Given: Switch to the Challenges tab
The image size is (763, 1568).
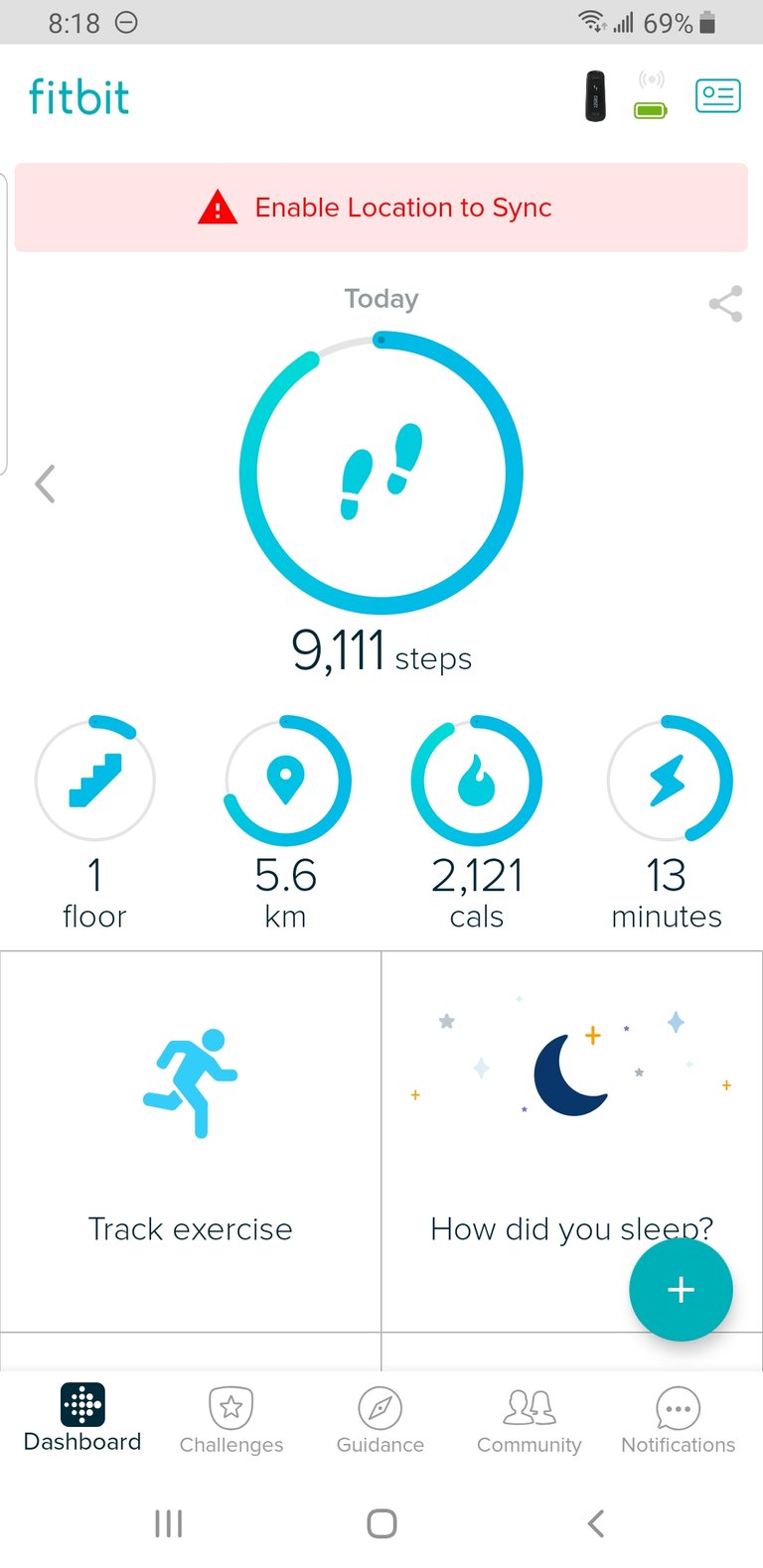Looking at the screenshot, I should 231,1420.
